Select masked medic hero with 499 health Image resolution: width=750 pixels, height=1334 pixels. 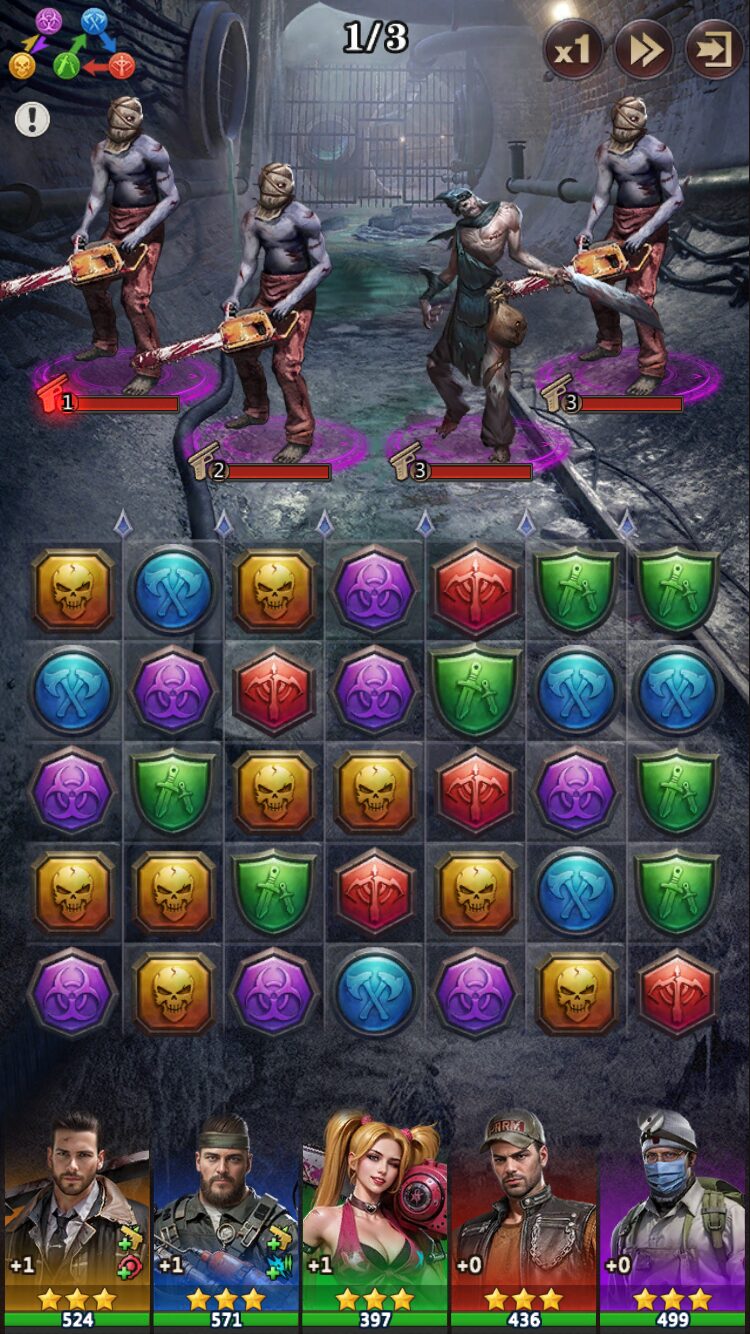click(673, 1215)
